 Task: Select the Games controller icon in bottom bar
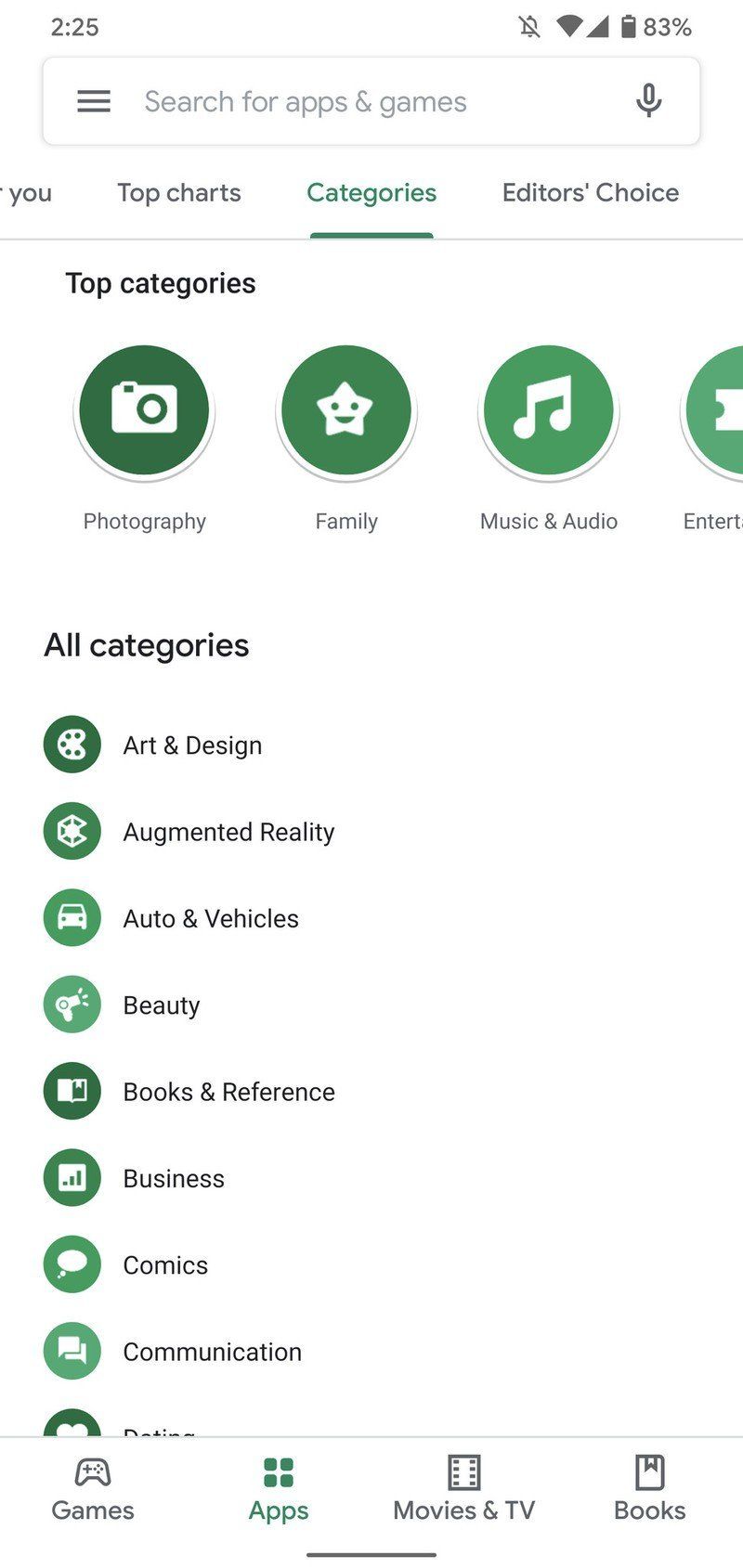click(x=92, y=1471)
